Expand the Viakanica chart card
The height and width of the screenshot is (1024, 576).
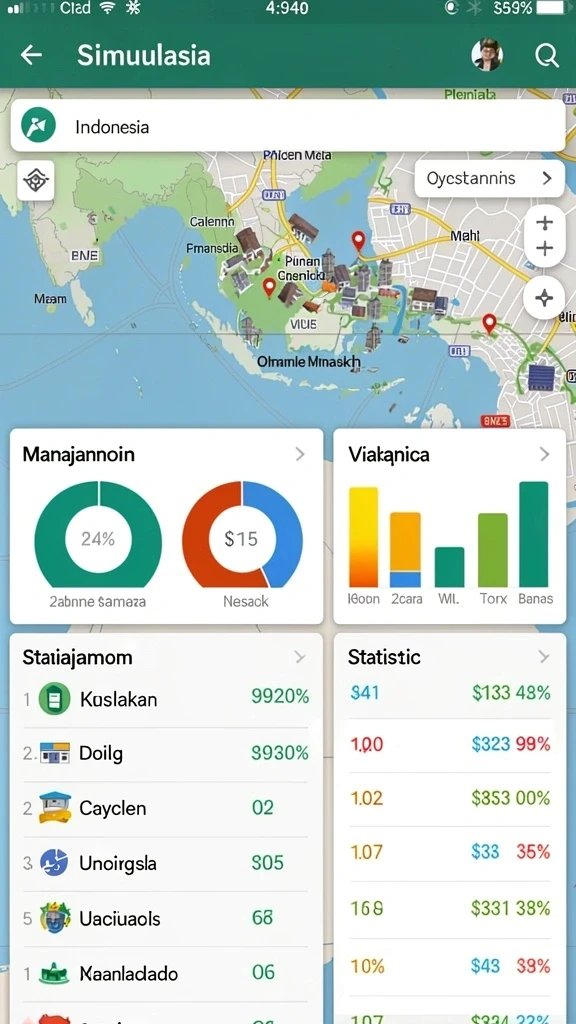pyautogui.click(x=544, y=454)
